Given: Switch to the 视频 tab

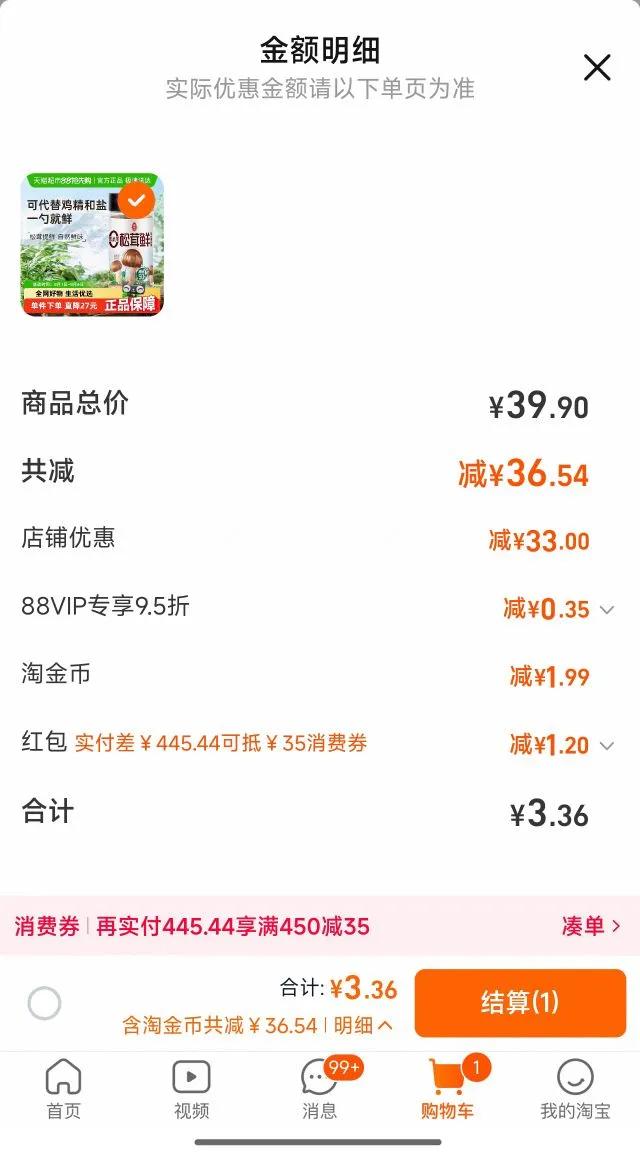Looking at the screenshot, I should [191, 1089].
